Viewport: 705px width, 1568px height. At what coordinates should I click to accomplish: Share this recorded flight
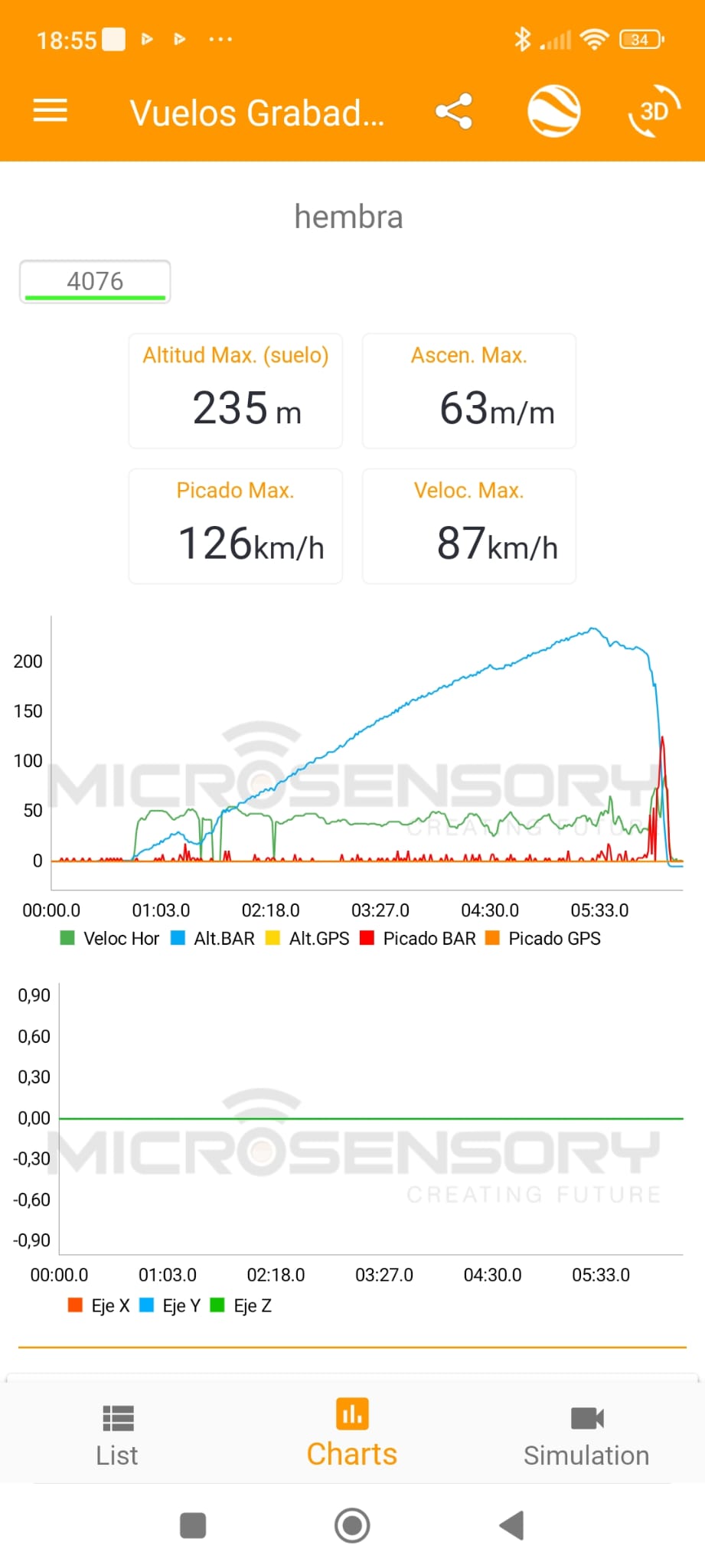pyautogui.click(x=454, y=112)
